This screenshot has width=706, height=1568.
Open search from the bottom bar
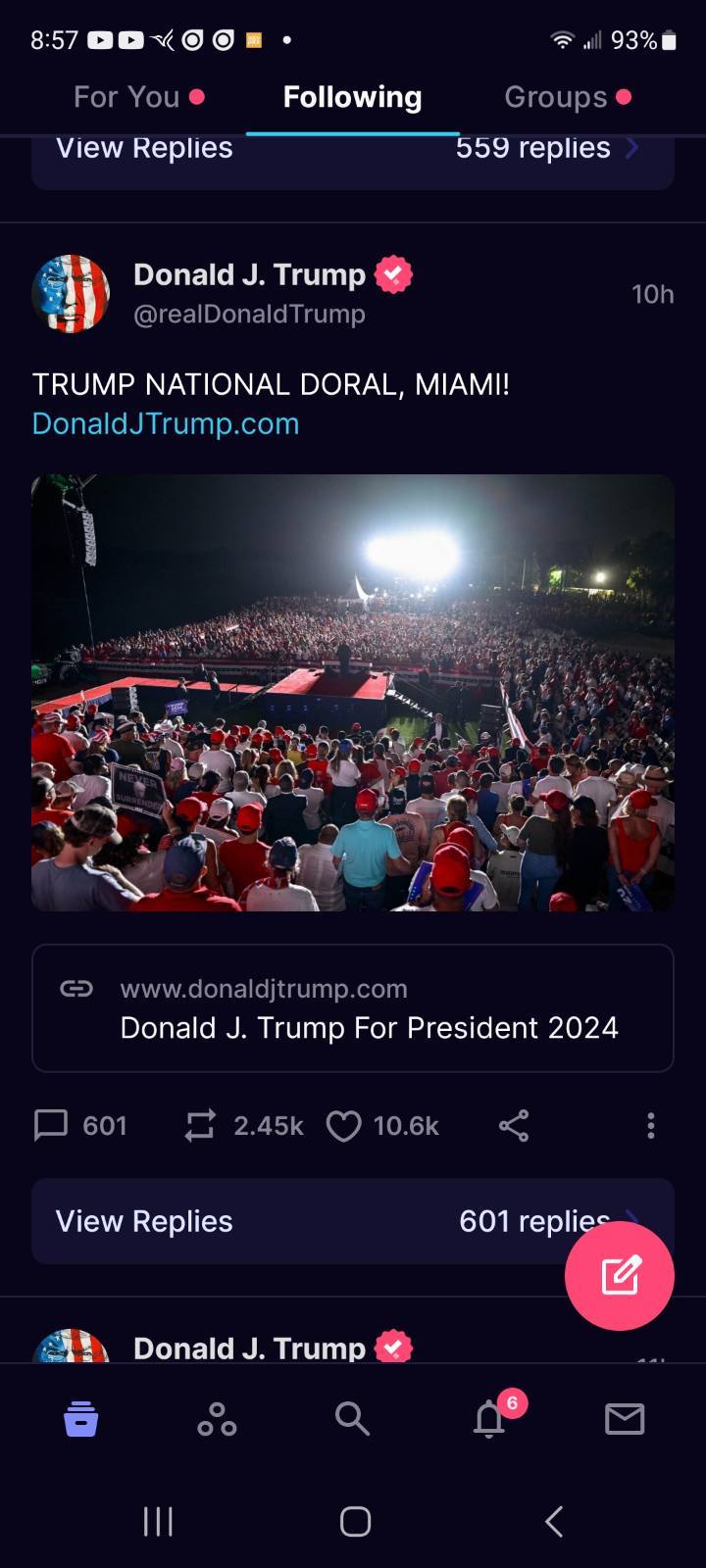(x=352, y=1418)
